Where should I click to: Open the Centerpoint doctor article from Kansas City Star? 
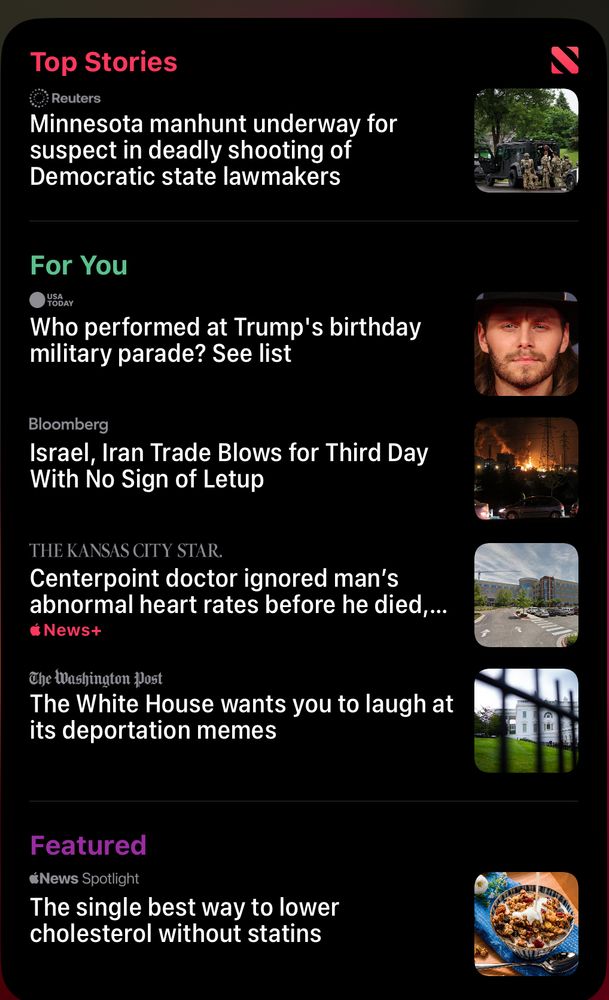click(238, 592)
